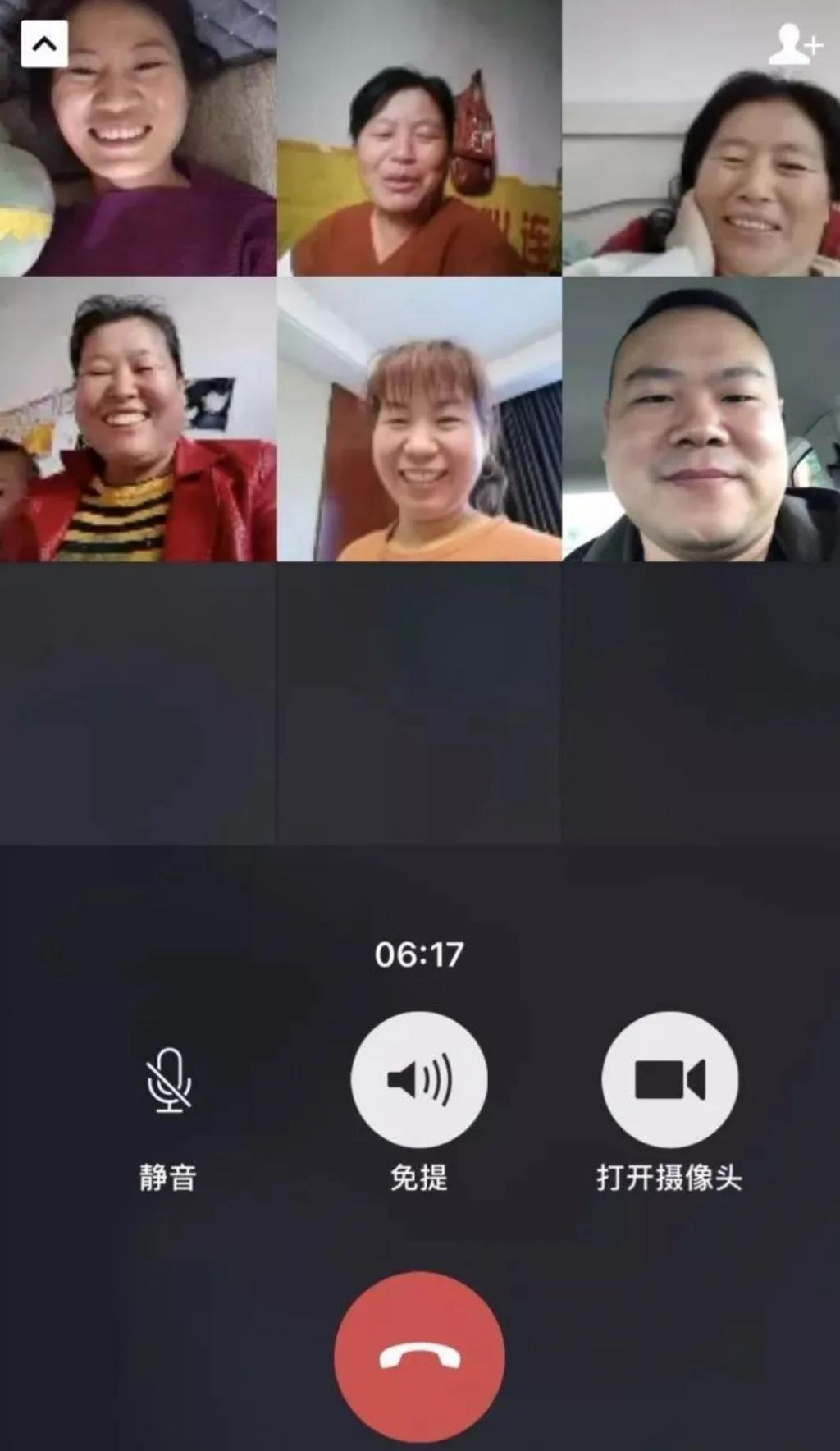Select the tile of the woman in the purple top
This screenshot has height=1451, width=840.
click(138, 138)
